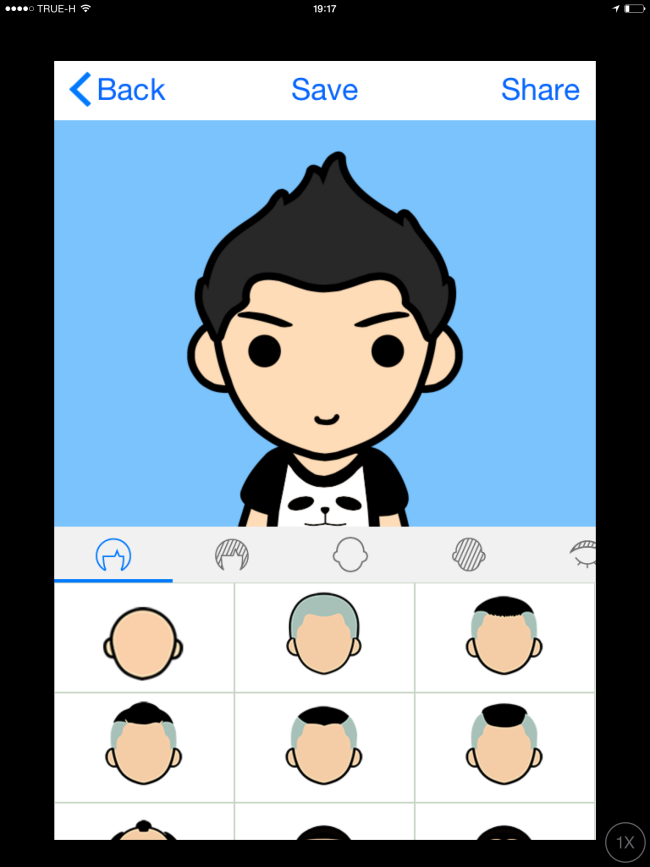
Task: Pick the full gray hair style
Action: 324,637
